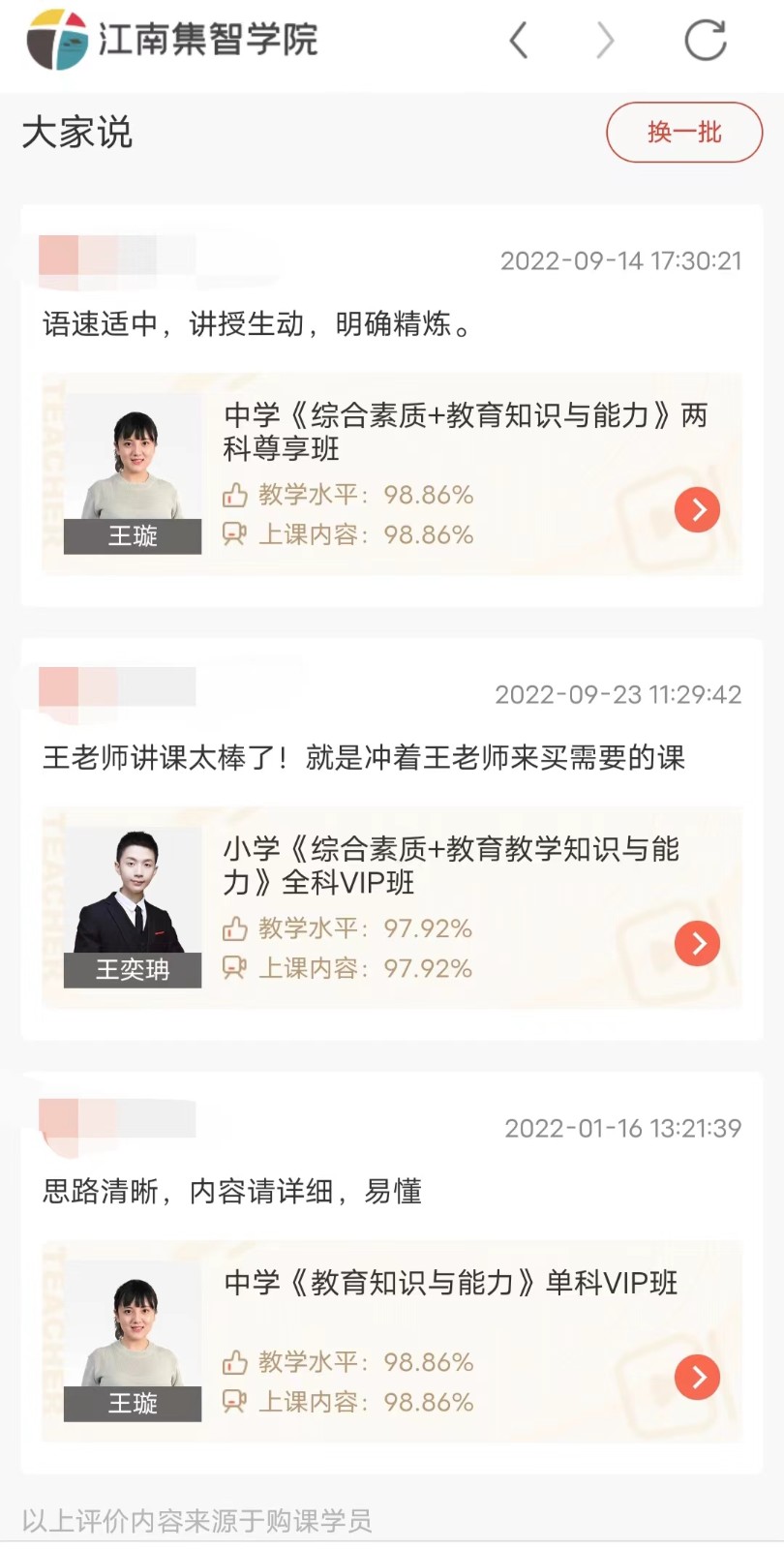This screenshot has width=784, height=1549.
Task: Go back using the left arrow
Action: pos(519,41)
